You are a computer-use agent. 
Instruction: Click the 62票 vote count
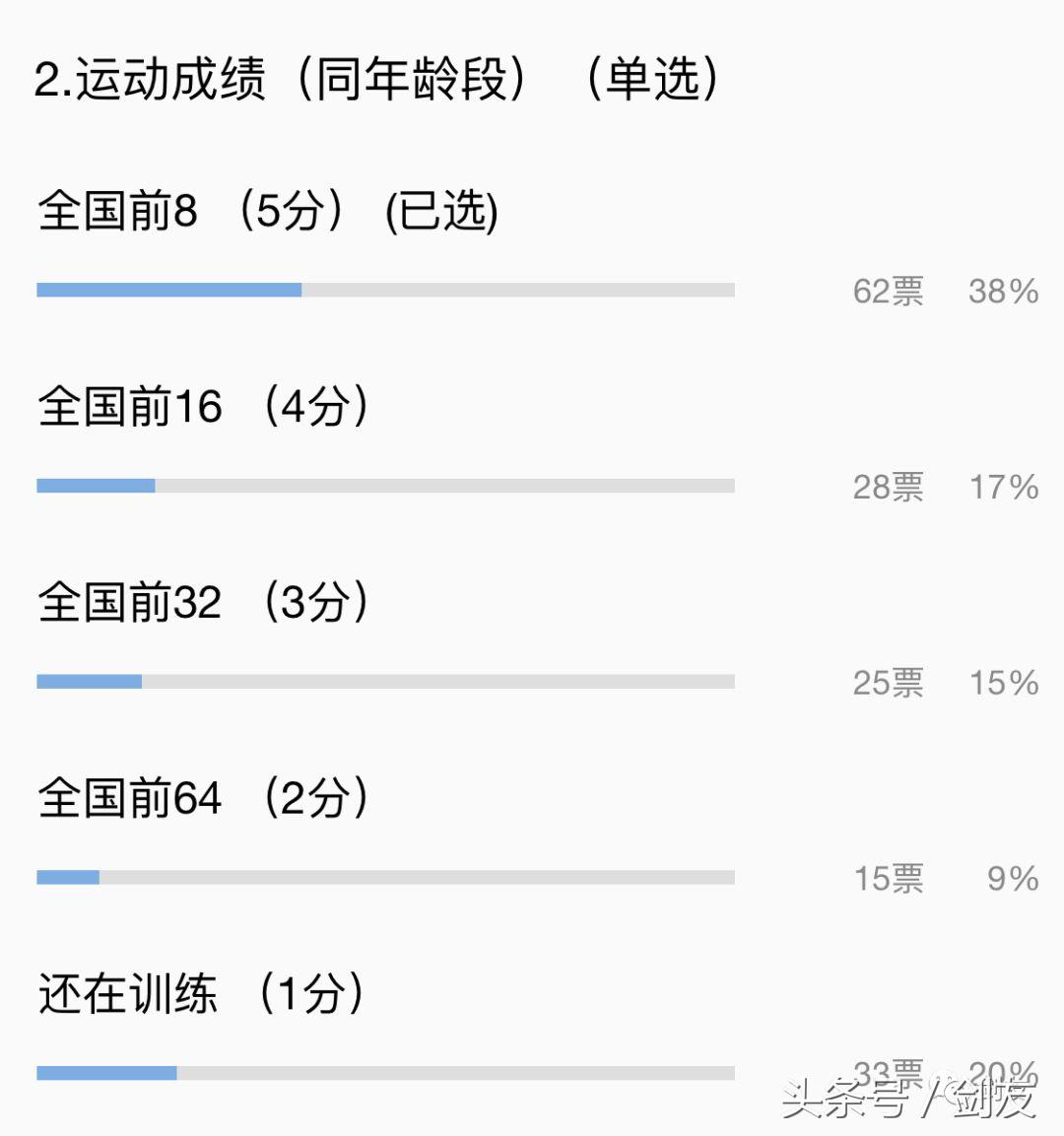886,293
